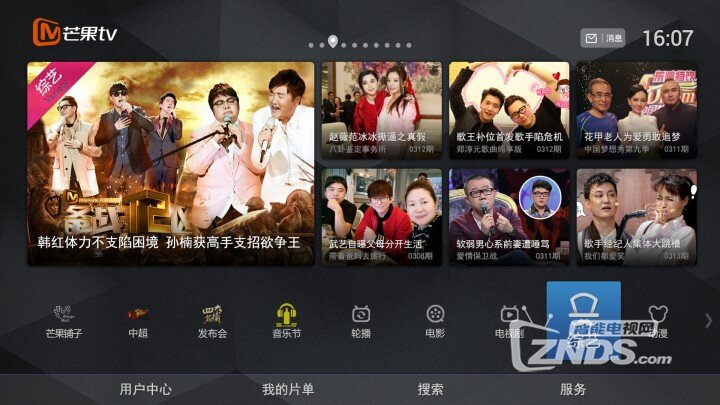Go to the 发布会 category
This screenshot has width=720, height=405.
click(212, 321)
